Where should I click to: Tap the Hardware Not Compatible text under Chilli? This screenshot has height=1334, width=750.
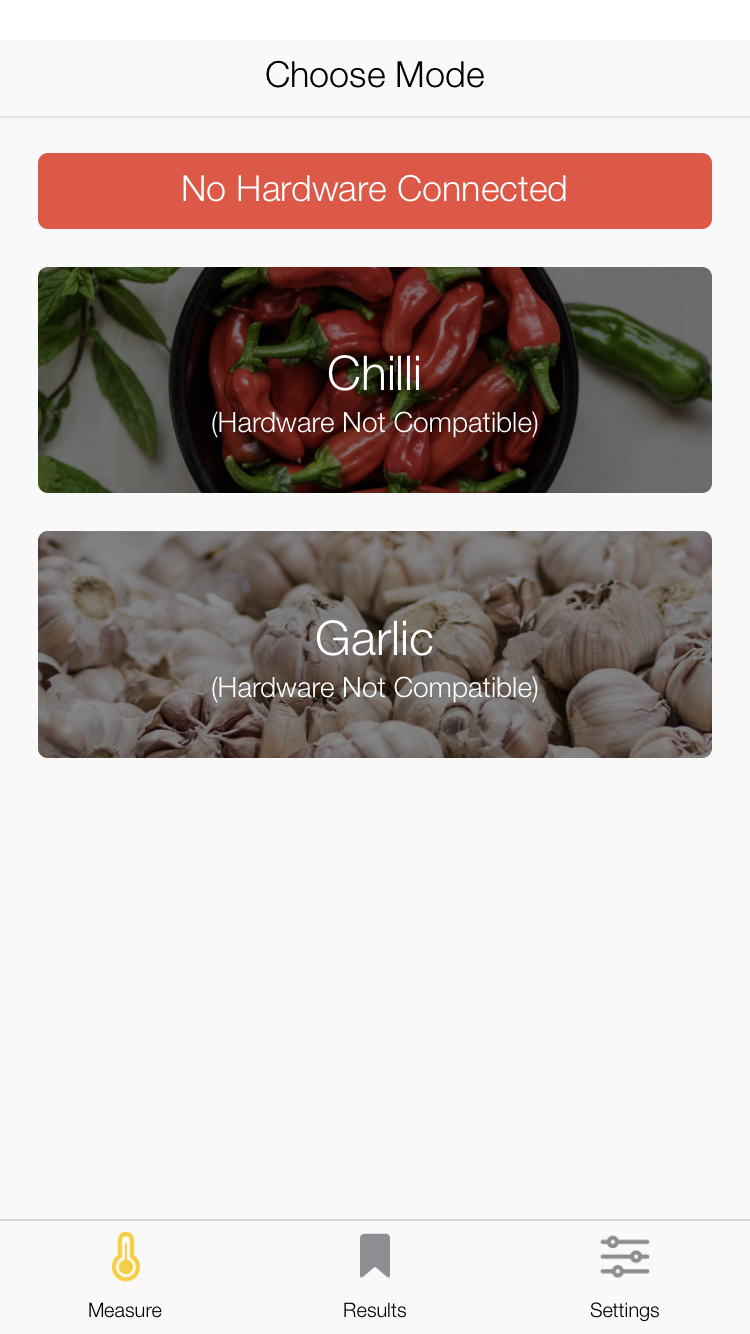pos(374,423)
